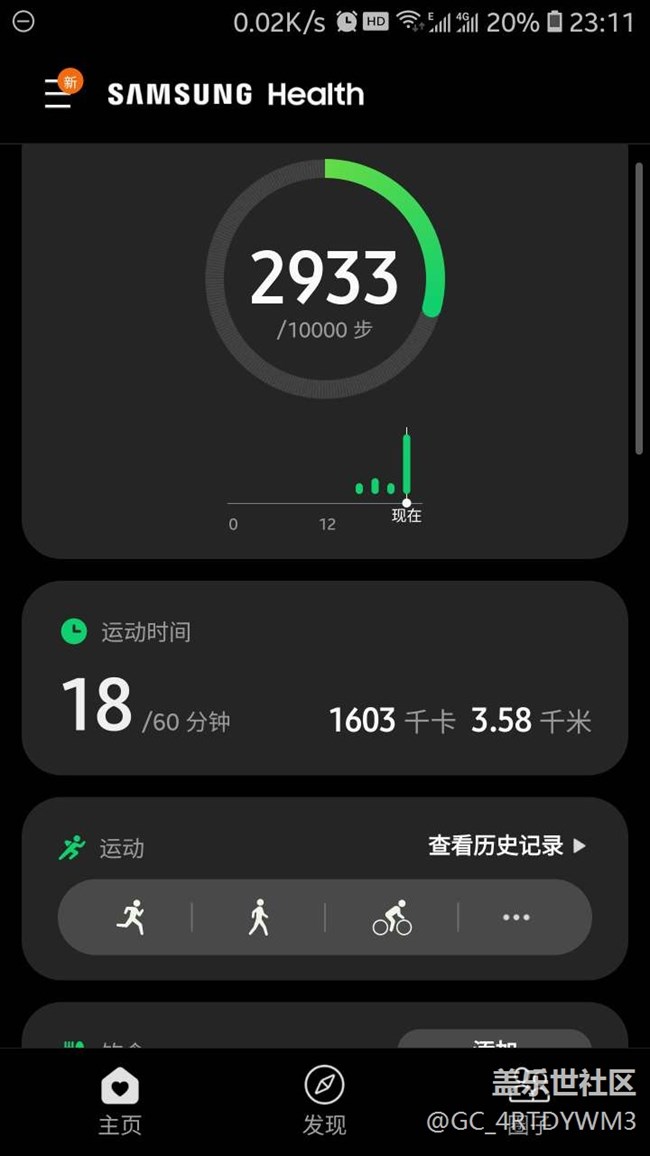
Task: Show more exercise types
Action: click(516, 917)
